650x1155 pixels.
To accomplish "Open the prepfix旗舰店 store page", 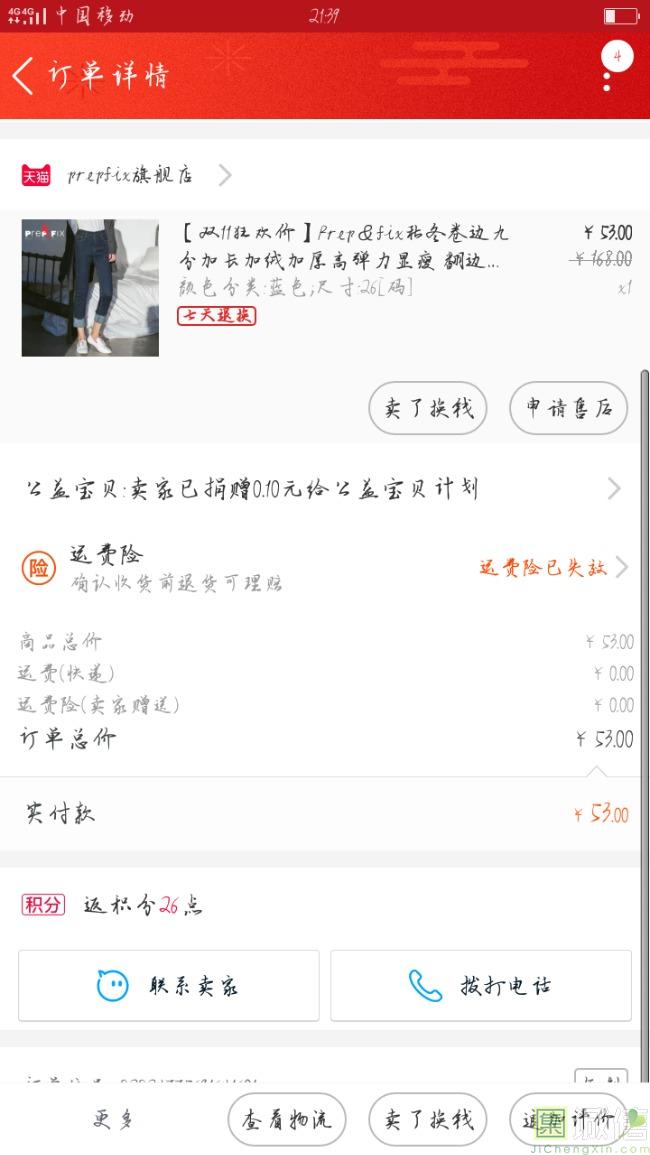I will coord(130,175).
